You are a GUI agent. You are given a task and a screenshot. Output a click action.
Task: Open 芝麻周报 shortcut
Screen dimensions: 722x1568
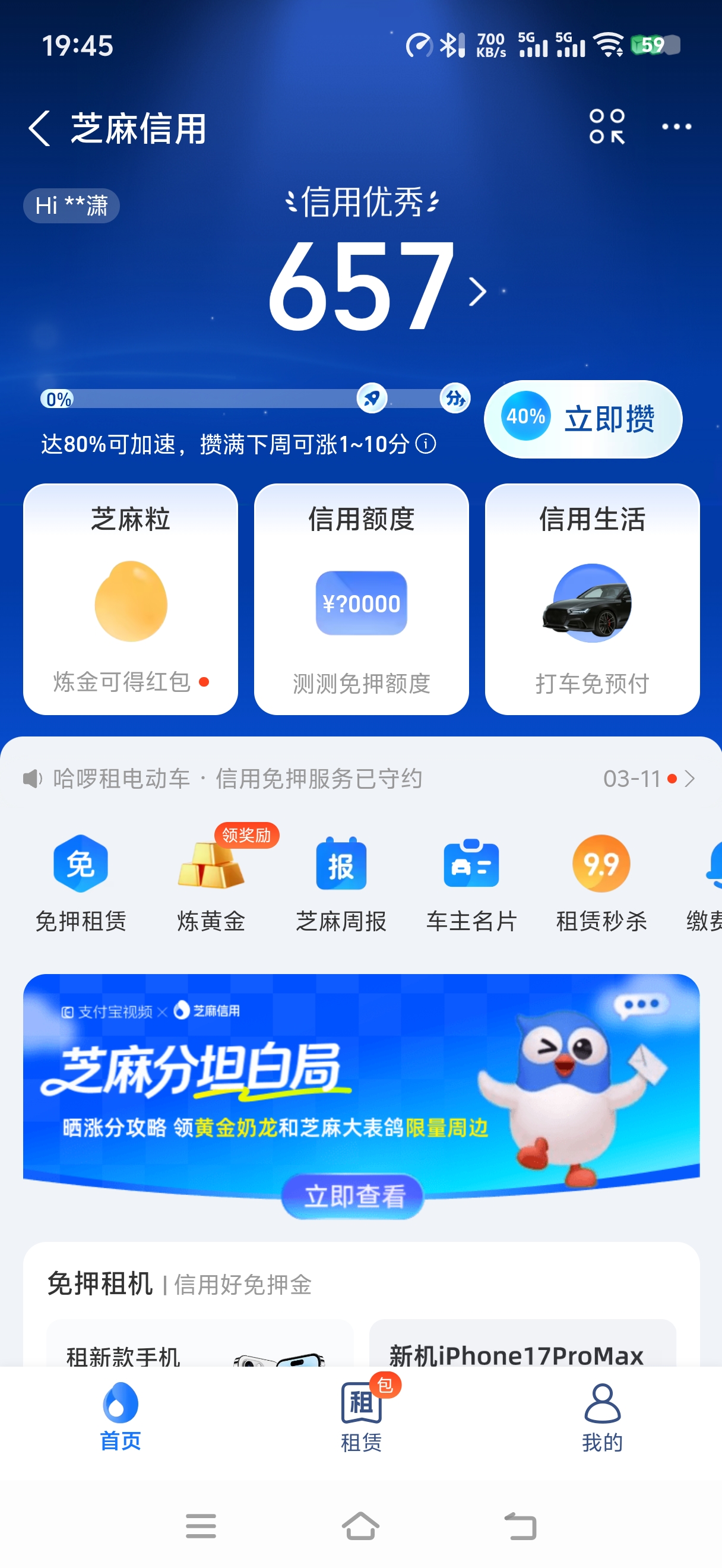click(x=341, y=883)
